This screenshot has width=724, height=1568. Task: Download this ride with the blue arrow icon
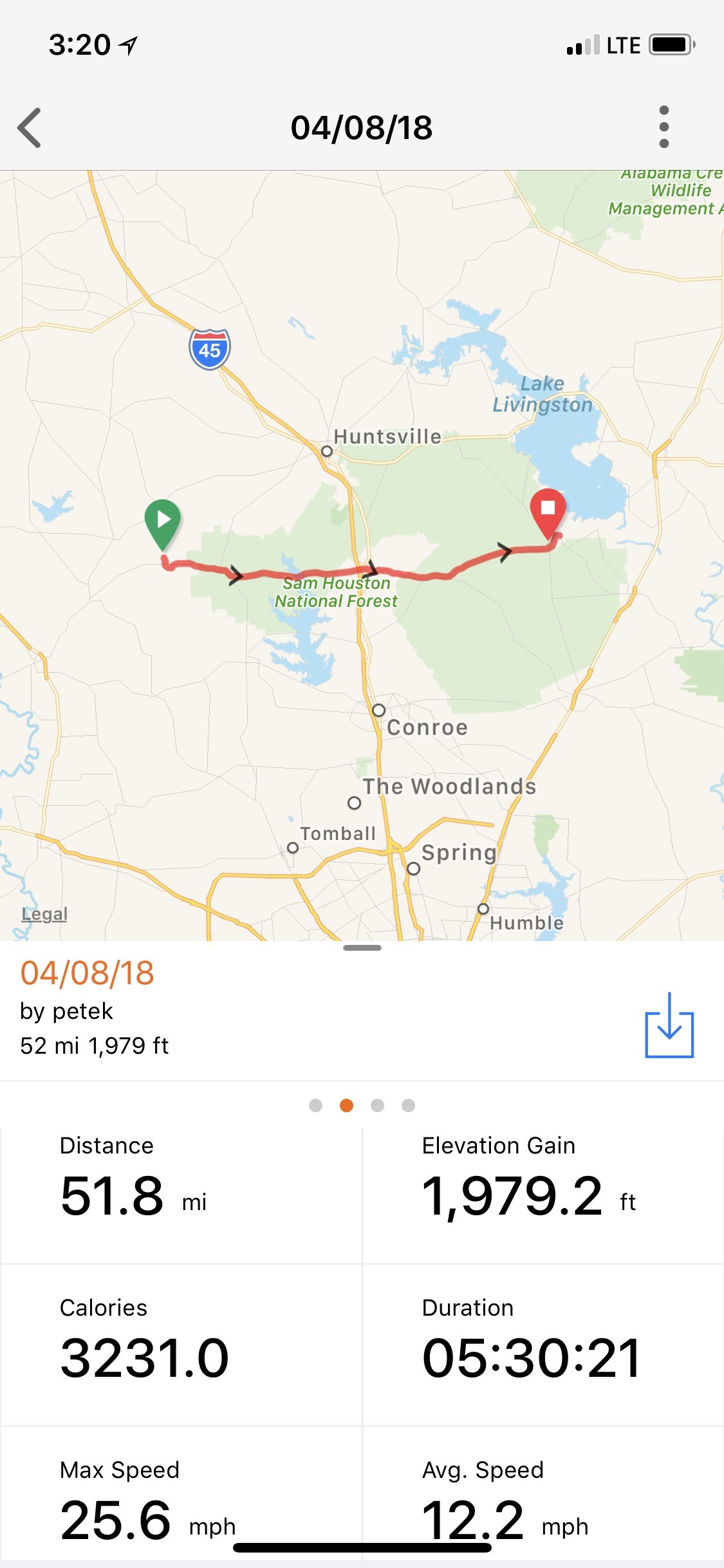pyautogui.click(x=669, y=1026)
